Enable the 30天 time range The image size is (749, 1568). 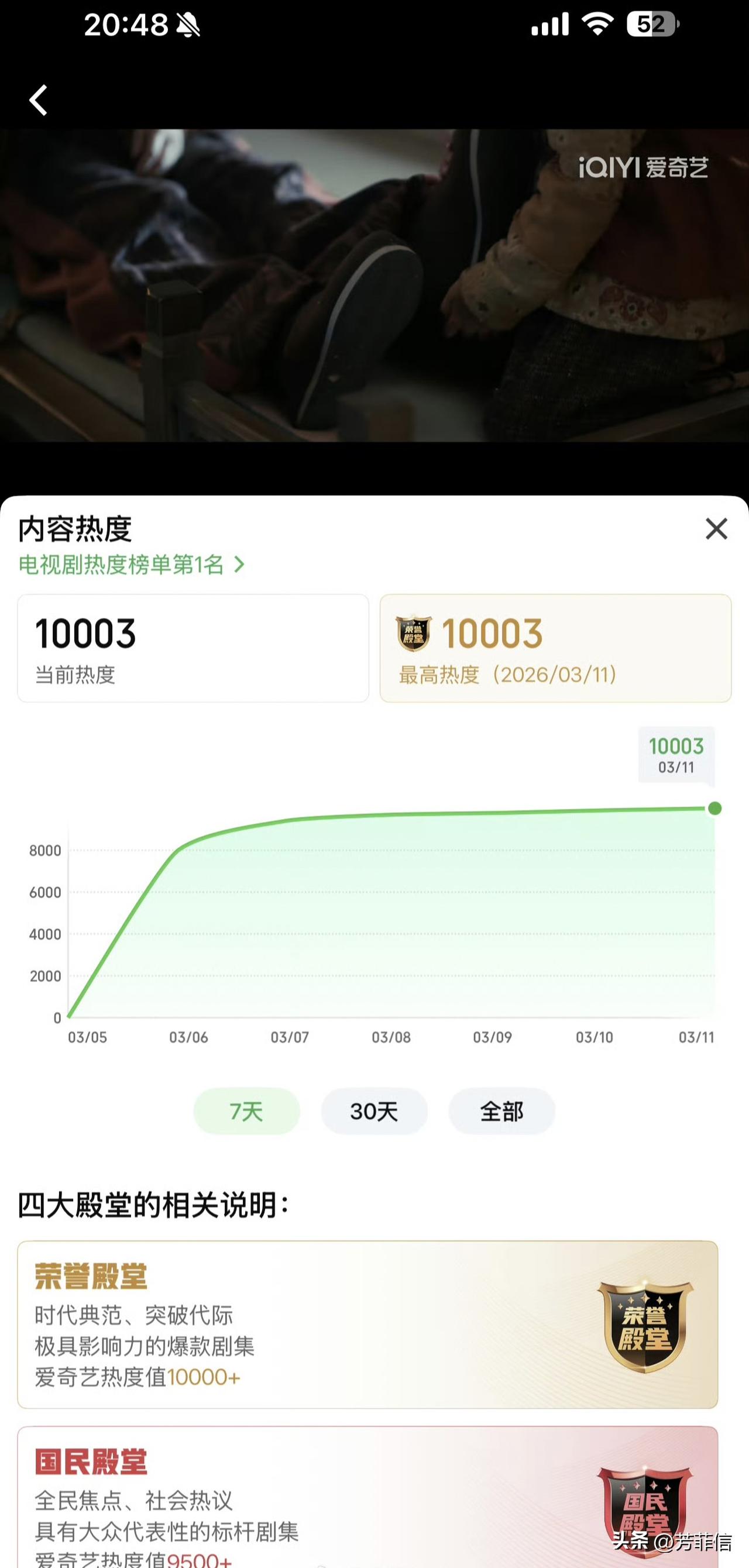[373, 1110]
